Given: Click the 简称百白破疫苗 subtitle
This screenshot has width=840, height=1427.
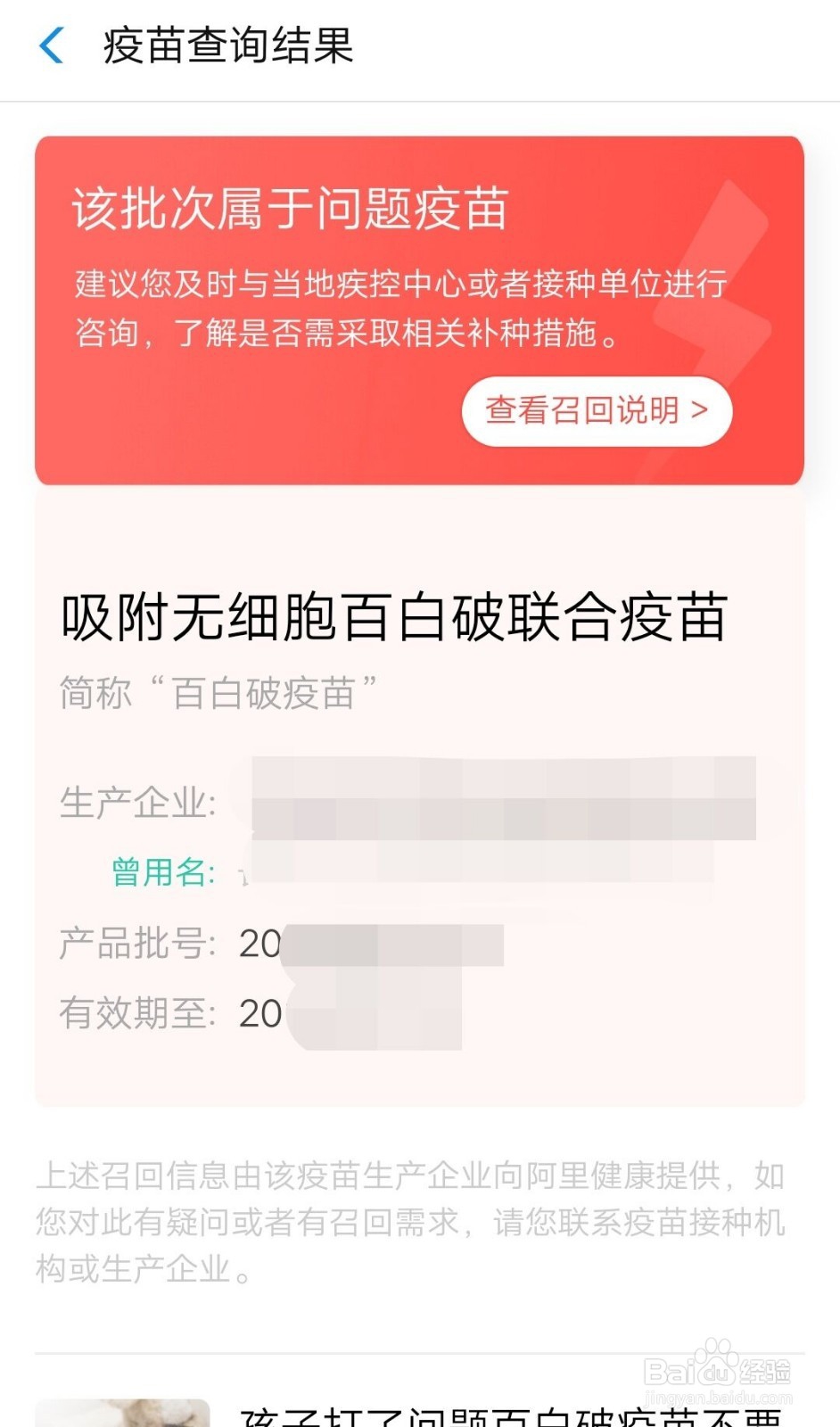Looking at the screenshot, I should [219, 689].
